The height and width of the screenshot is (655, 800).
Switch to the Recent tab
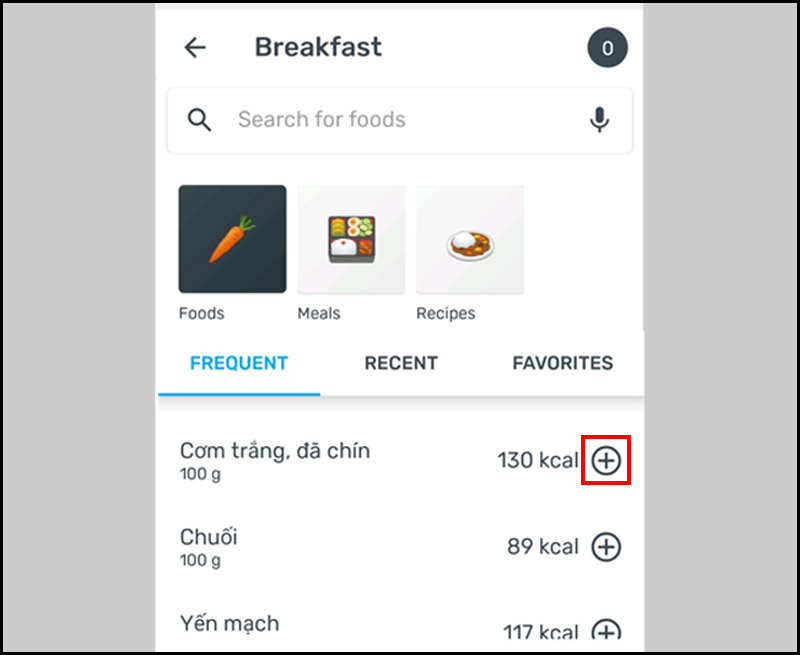click(401, 363)
